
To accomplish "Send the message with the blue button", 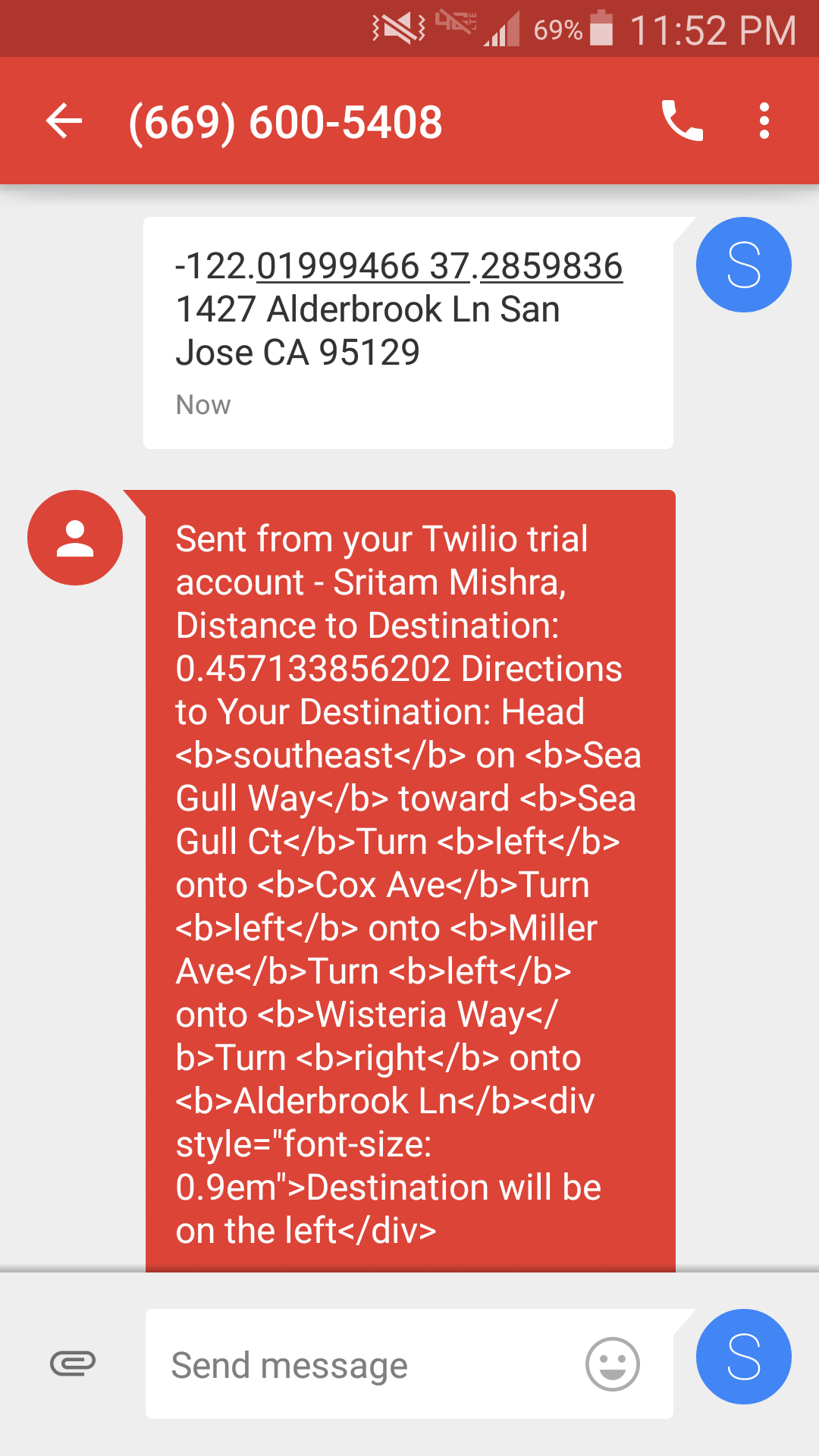I will [743, 1357].
